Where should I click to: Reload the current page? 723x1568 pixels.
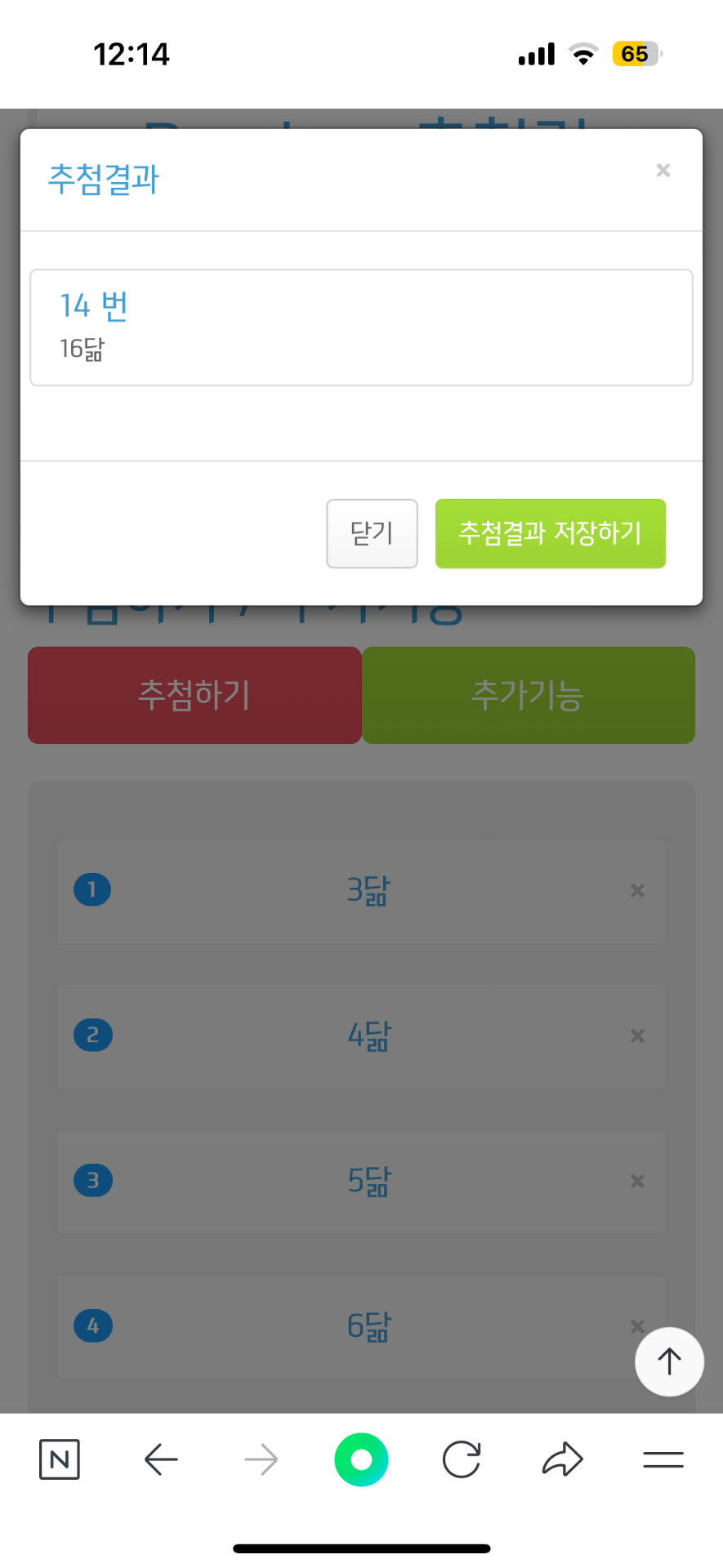[x=462, y=1459]
